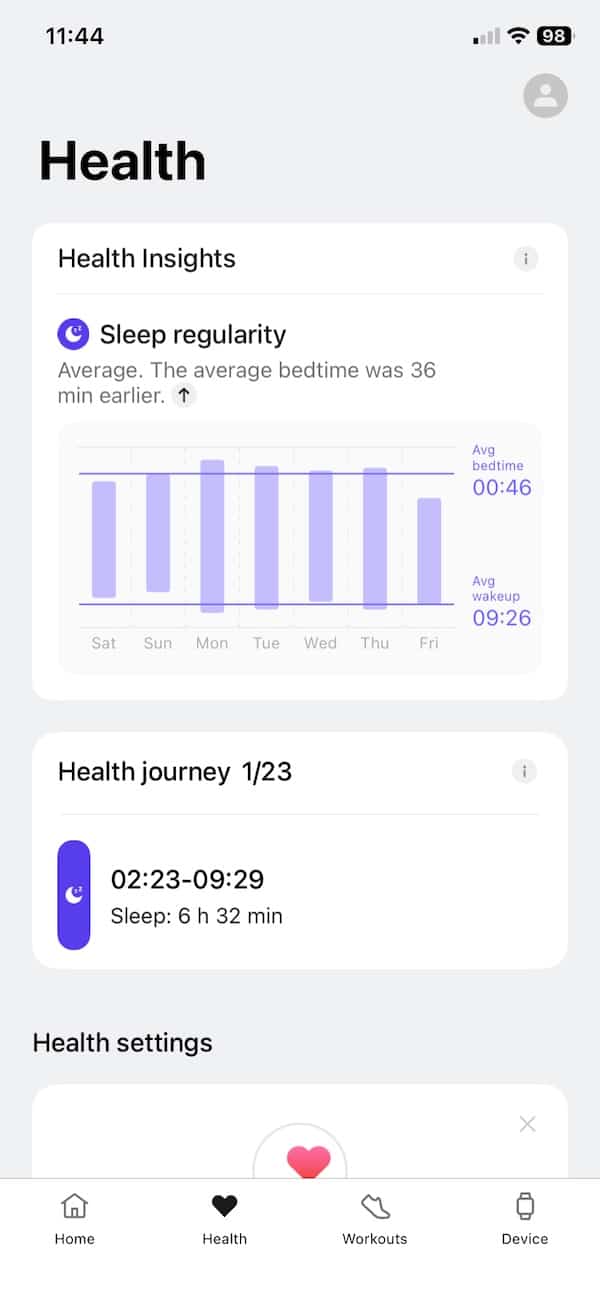The width and height of the screenshot is (600, 1299).
Task: Go to the Workouts tab
Action: coord(375,1219)
